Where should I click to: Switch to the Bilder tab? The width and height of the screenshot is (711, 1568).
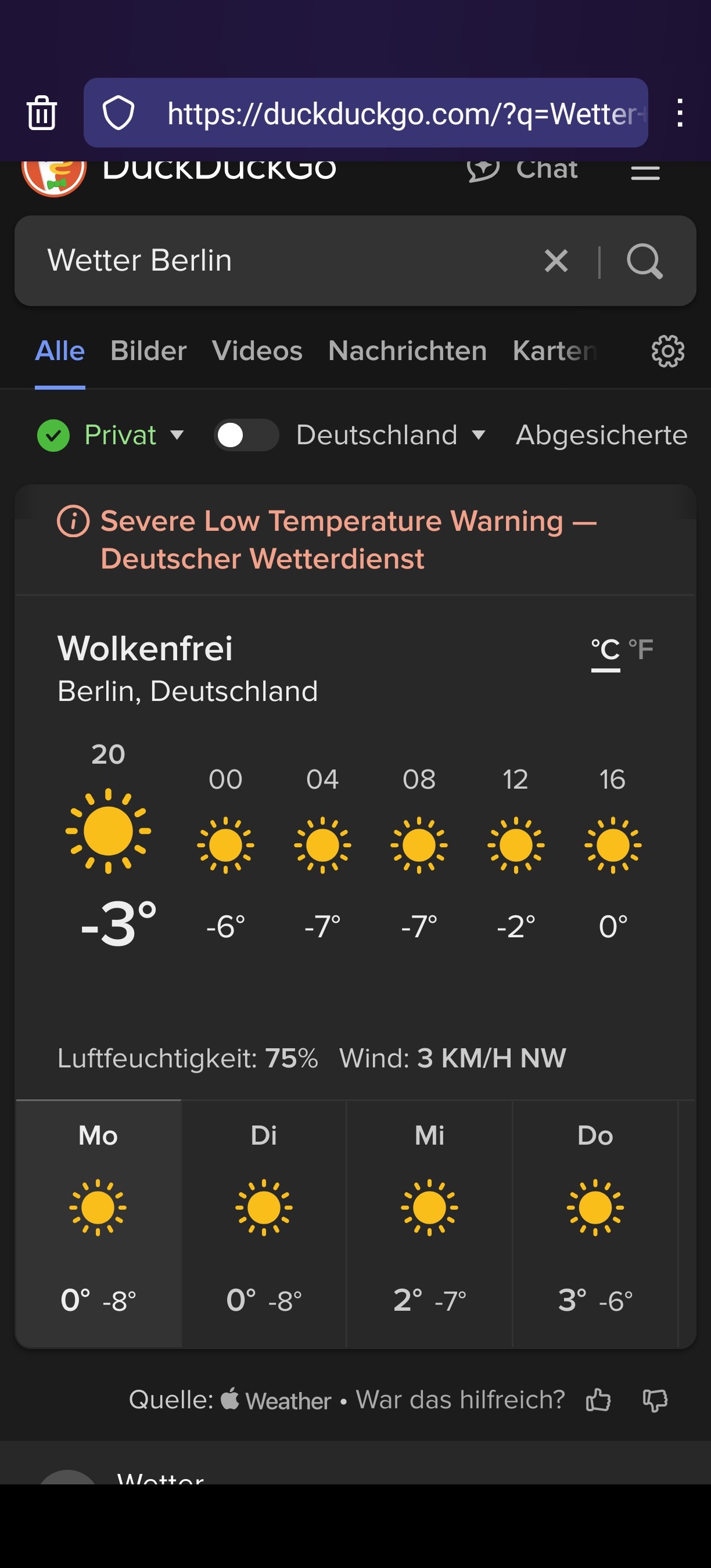149,351
